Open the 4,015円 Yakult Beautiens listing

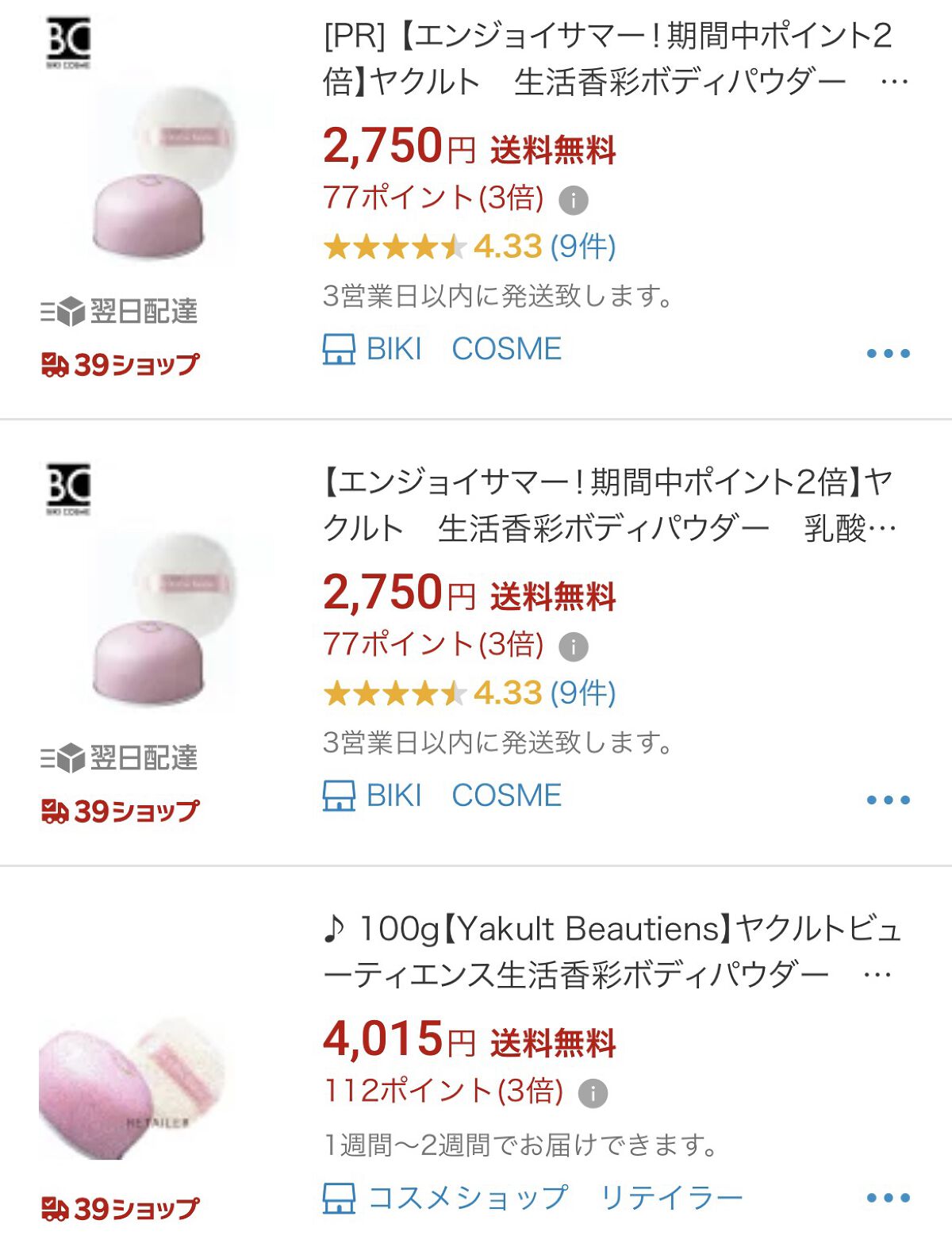611,950
